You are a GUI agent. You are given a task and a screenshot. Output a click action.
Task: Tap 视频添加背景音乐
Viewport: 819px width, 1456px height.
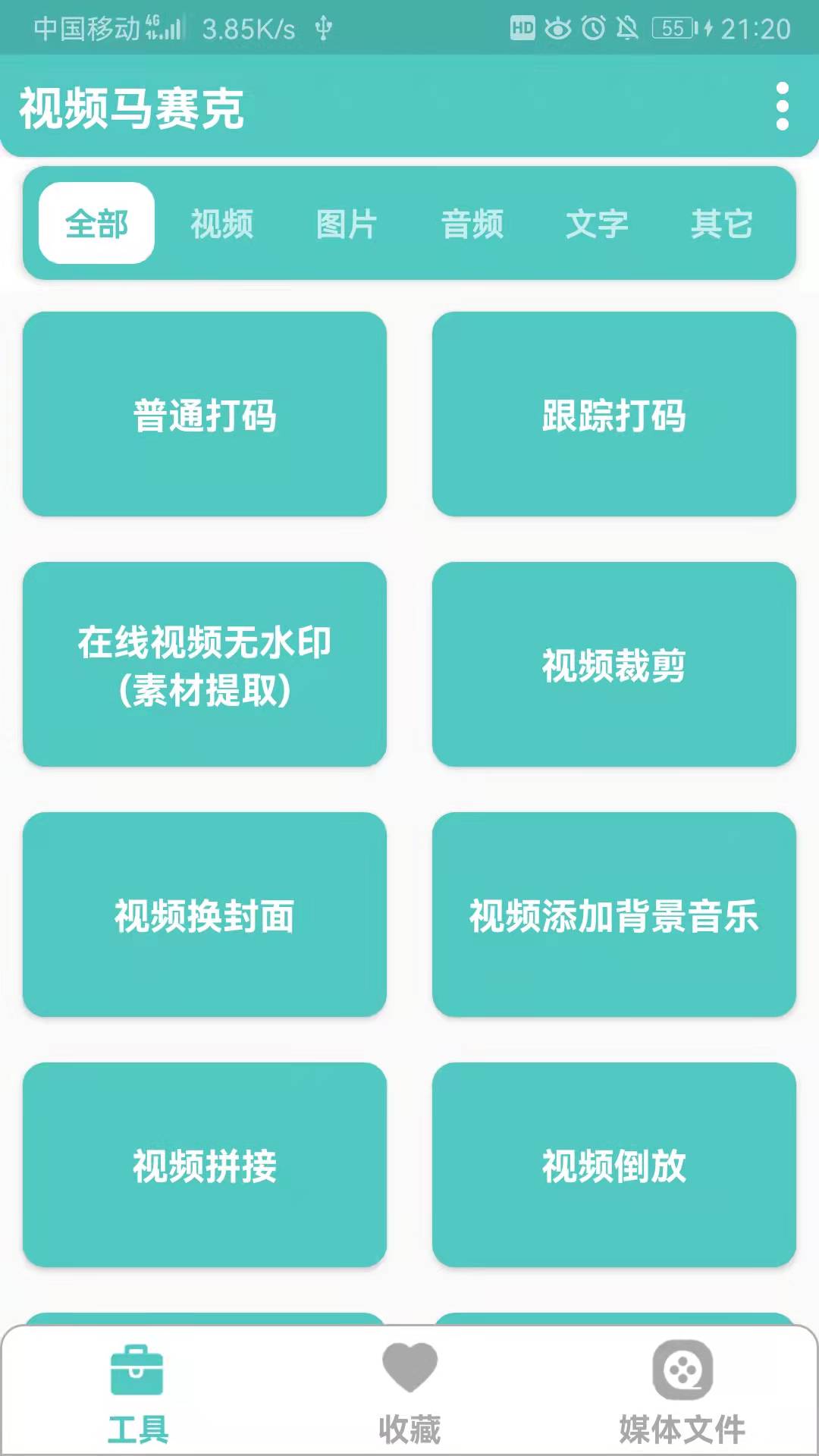(614, 915)
